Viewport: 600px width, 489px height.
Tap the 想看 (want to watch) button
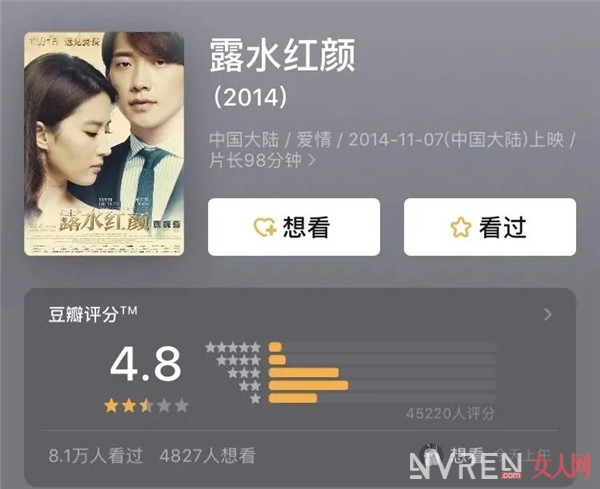point(293,227)
